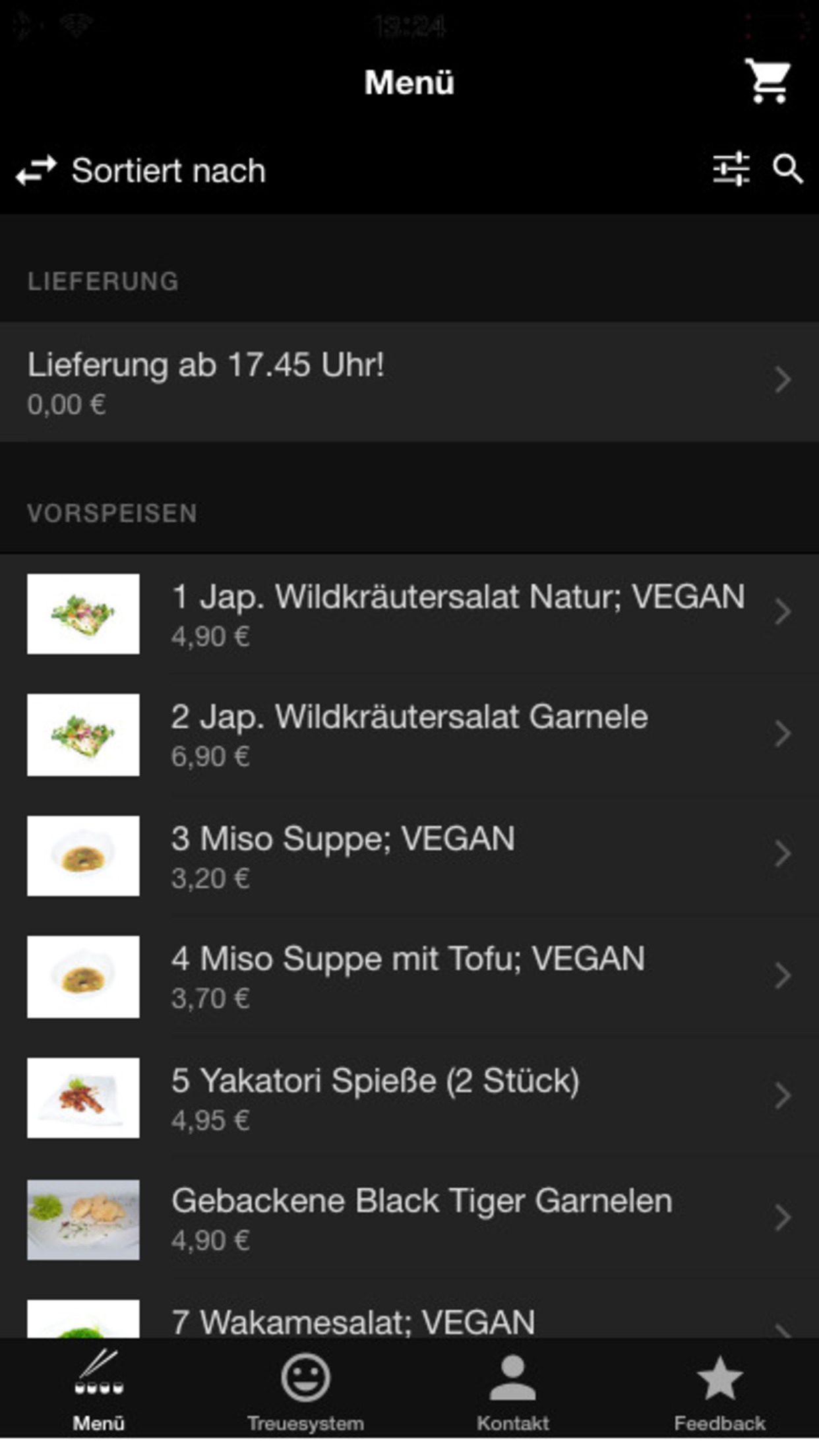Choose 3 Miso Suppe; VEGAN

(x=409, y=856)
